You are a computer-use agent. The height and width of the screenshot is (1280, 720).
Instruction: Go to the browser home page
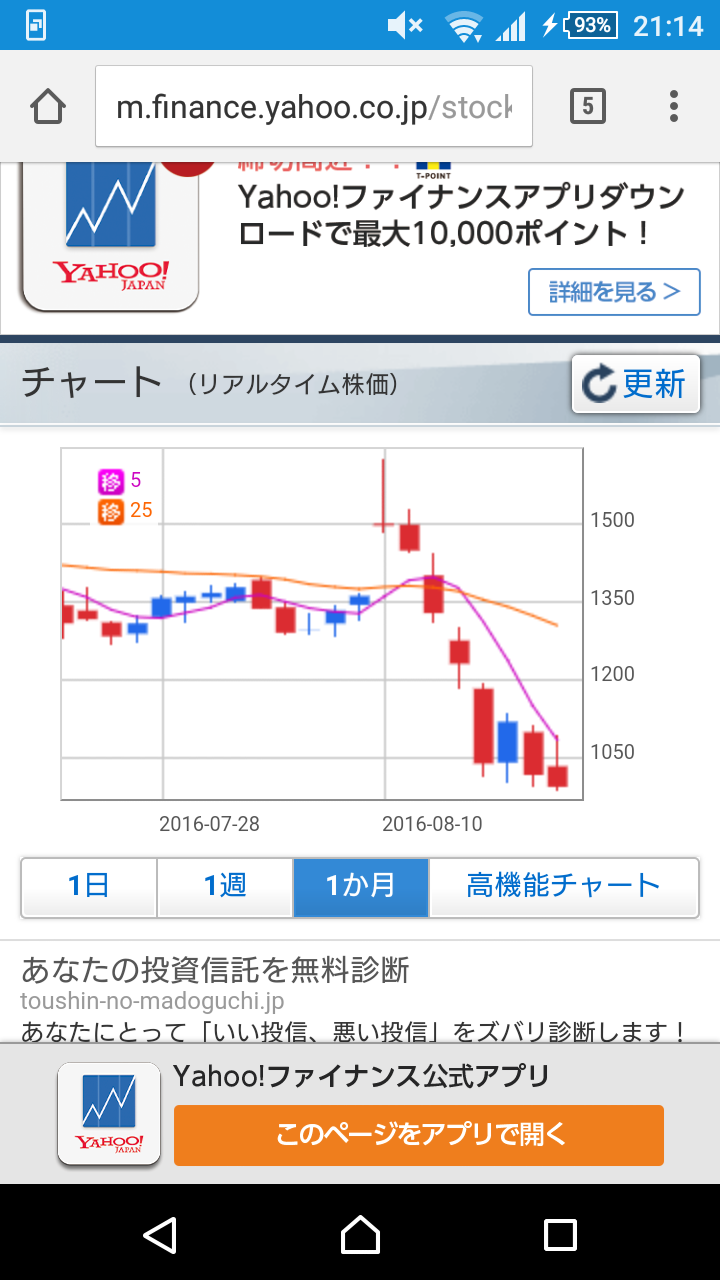[48, 106]
